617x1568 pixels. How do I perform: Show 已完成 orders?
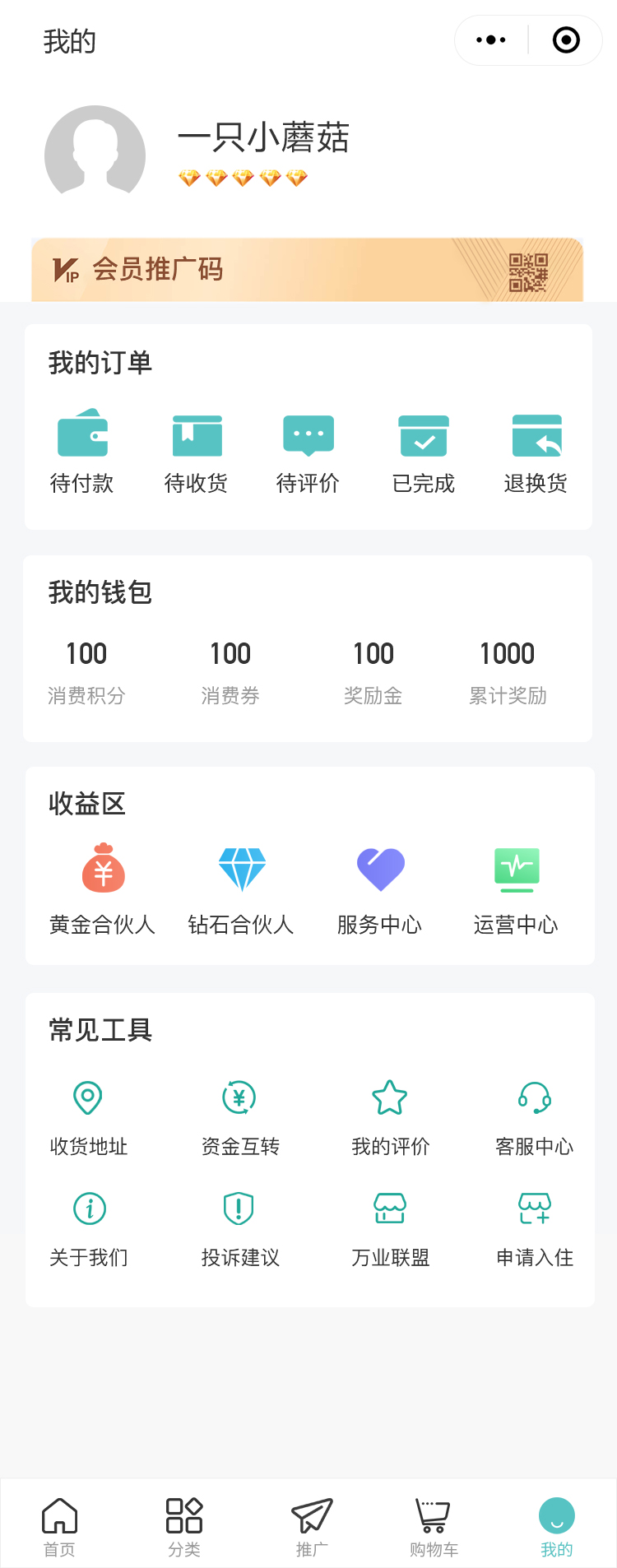(x=424, y=451)
